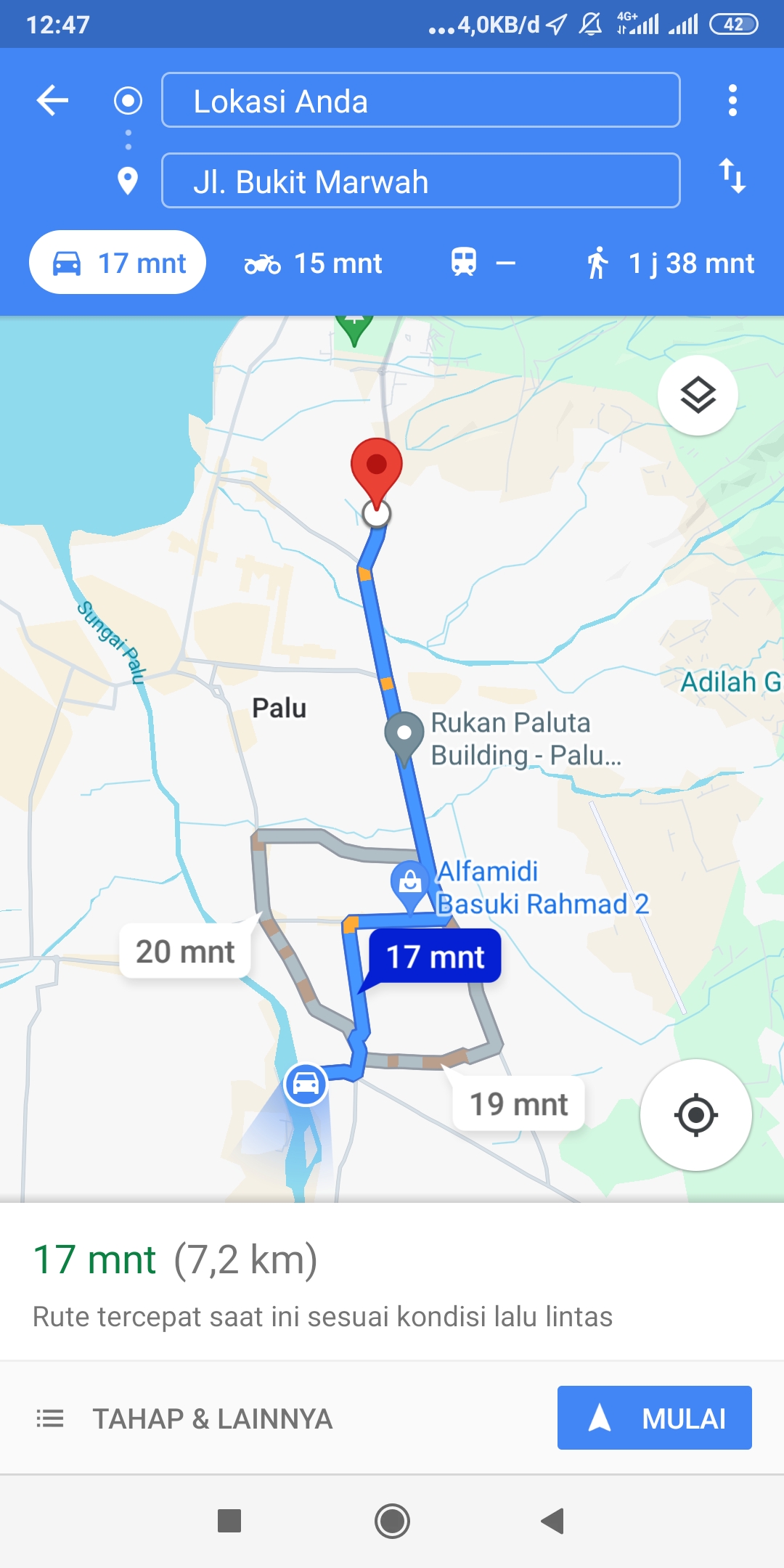784x1568 pixels.
Task: Tap the Alfamidi Basuki Rahmad 2 place marker
Action: tap(409, 885)
